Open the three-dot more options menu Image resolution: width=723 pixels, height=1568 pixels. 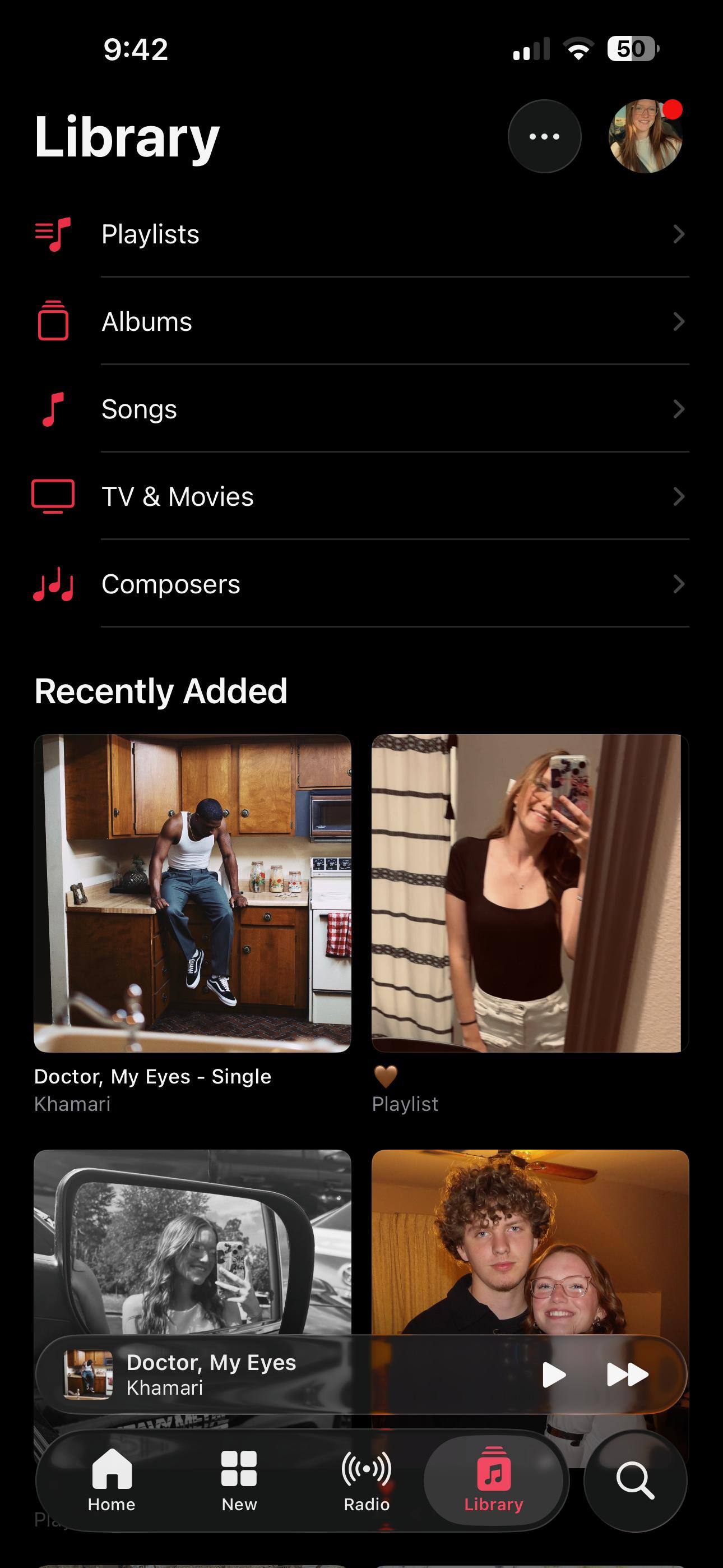544,136
